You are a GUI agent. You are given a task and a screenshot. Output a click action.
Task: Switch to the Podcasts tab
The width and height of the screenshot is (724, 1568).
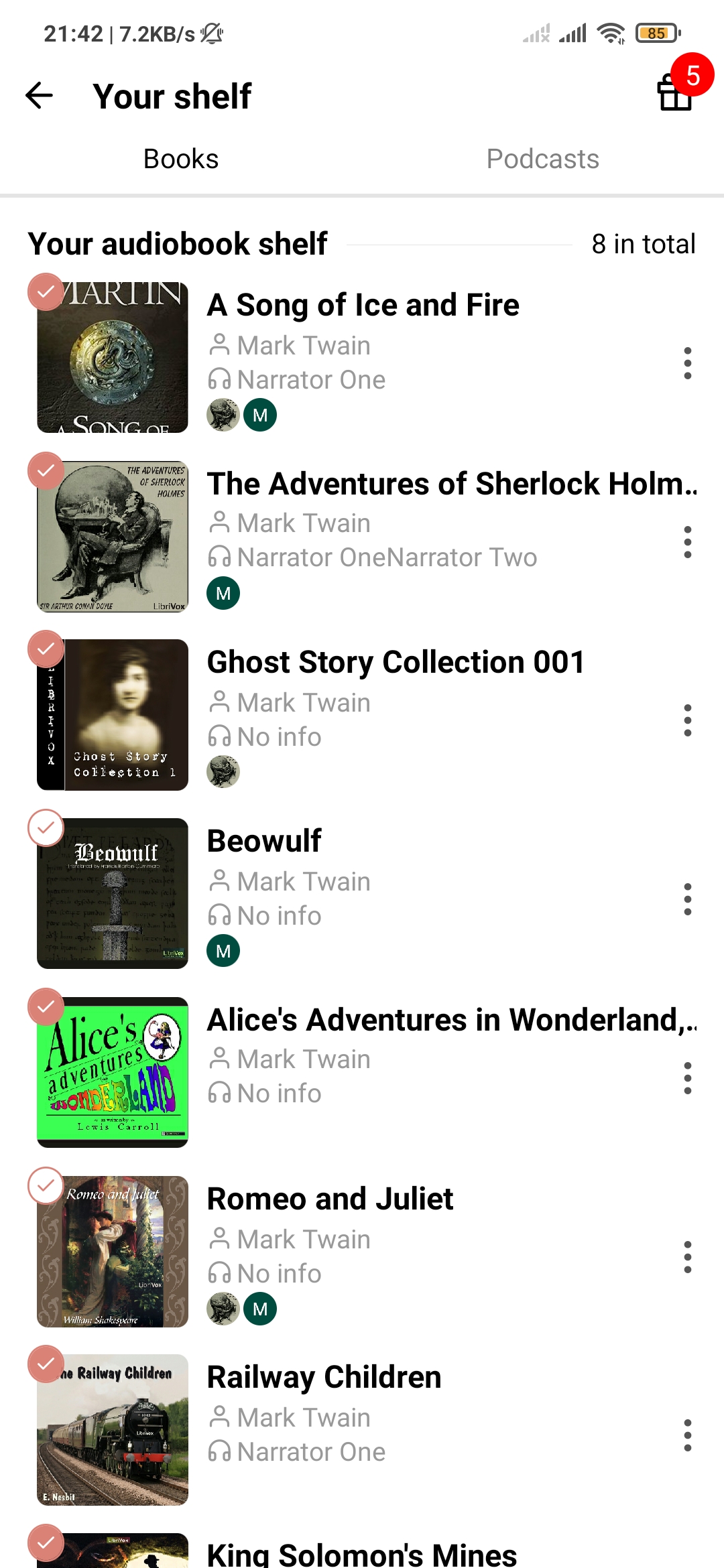coord(543,159)
